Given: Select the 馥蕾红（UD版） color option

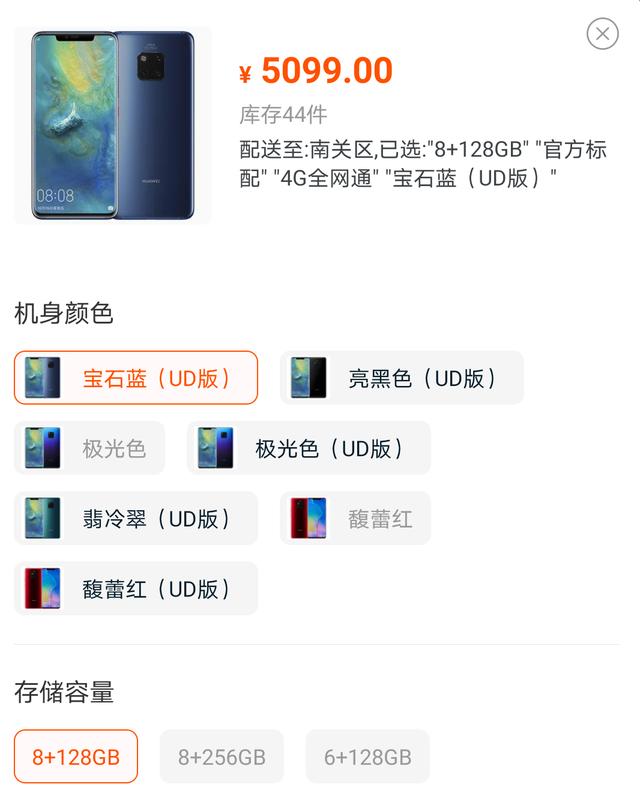Looking at the screenshot, I should pyautogui.click(x=136, y=588).
